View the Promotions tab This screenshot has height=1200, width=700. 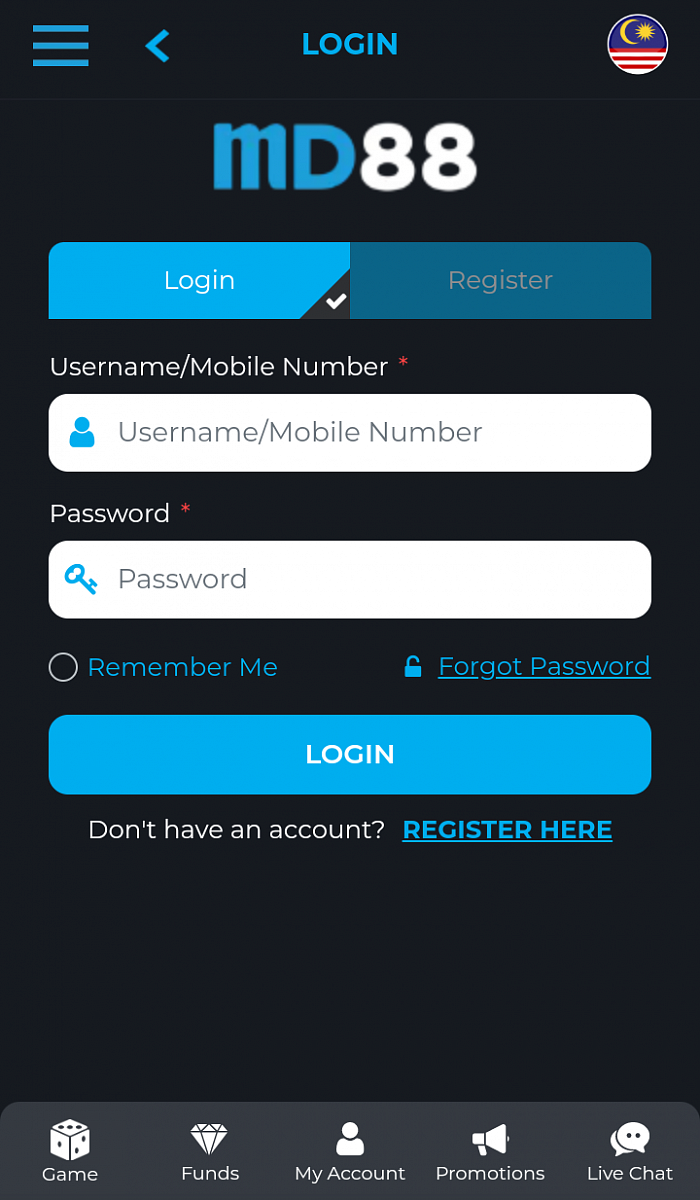click(490, 1152)
